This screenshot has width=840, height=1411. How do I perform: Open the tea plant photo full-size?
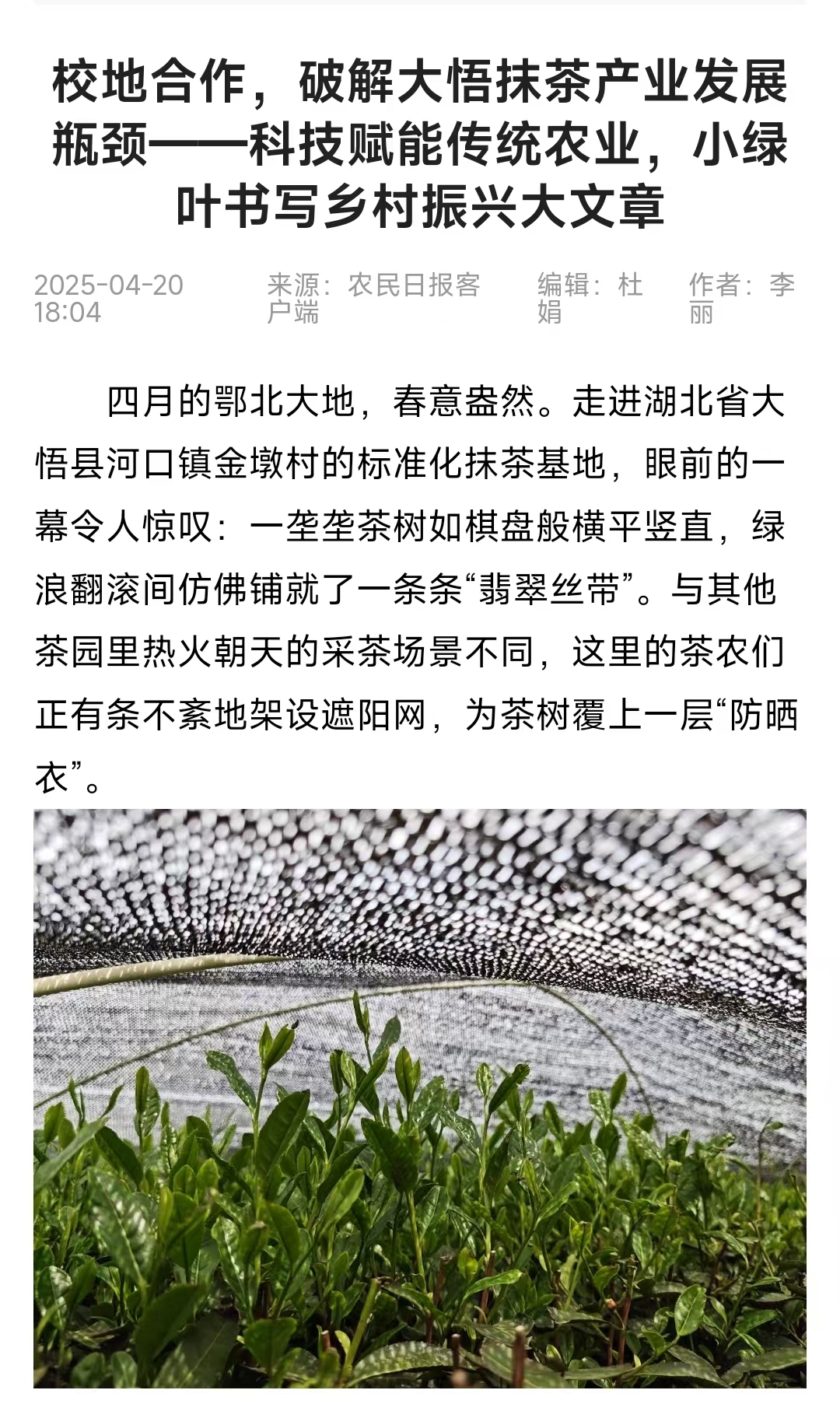tap(420, 1097)
